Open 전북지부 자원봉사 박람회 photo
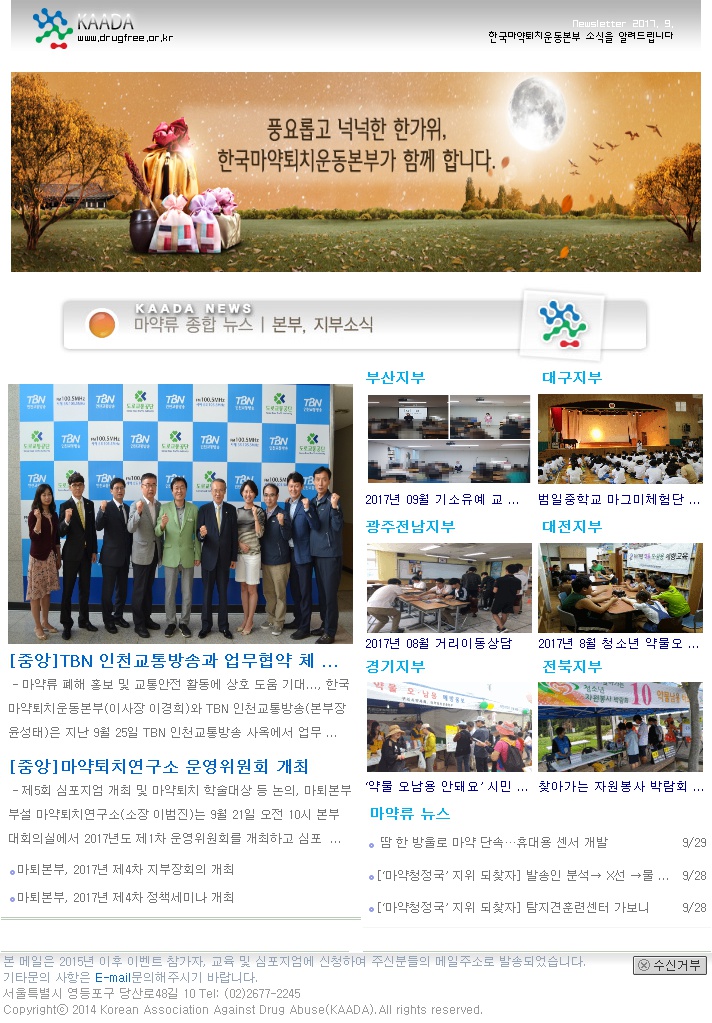The height and width of the screenshot is (1023, 712). click(620, 727)
